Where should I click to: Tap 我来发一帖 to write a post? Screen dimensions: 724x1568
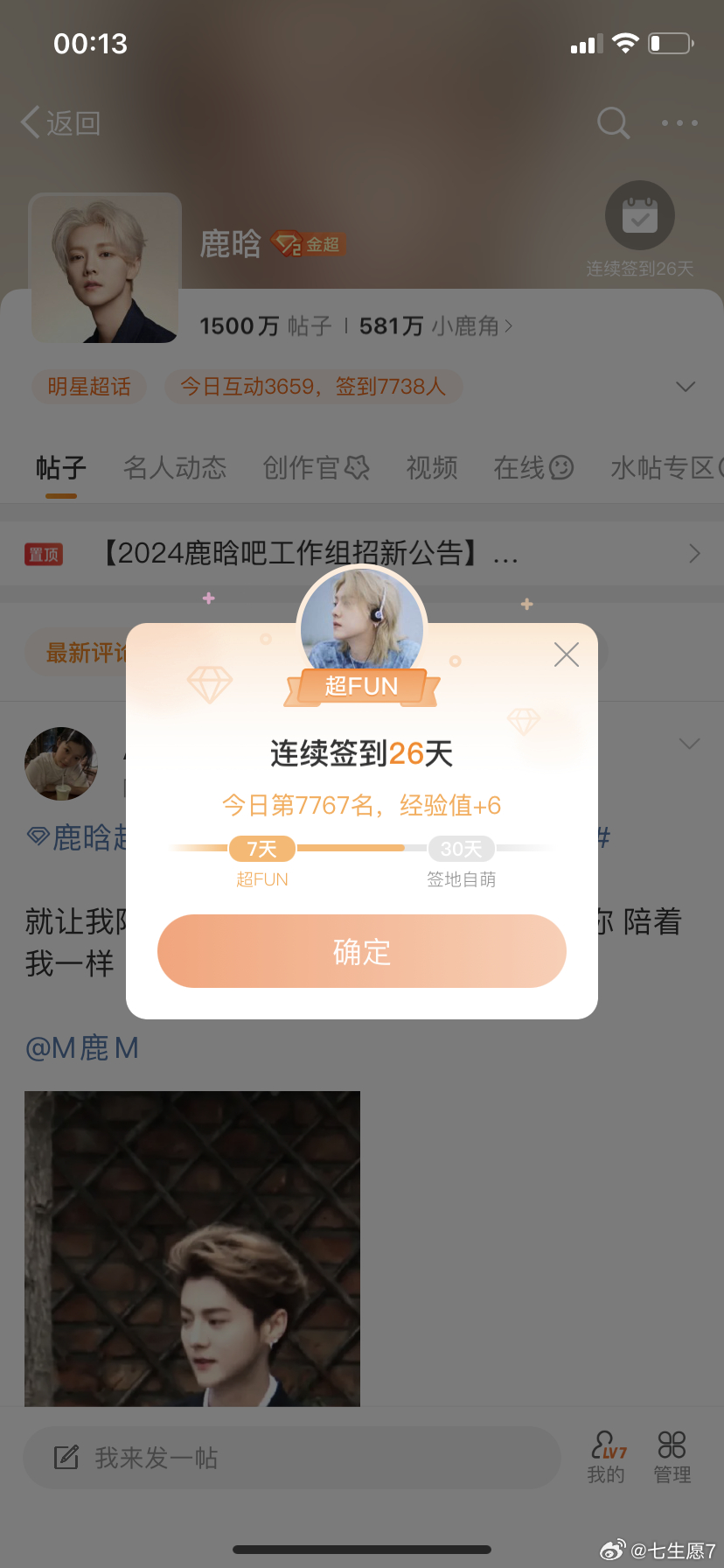click(291, 1458)
